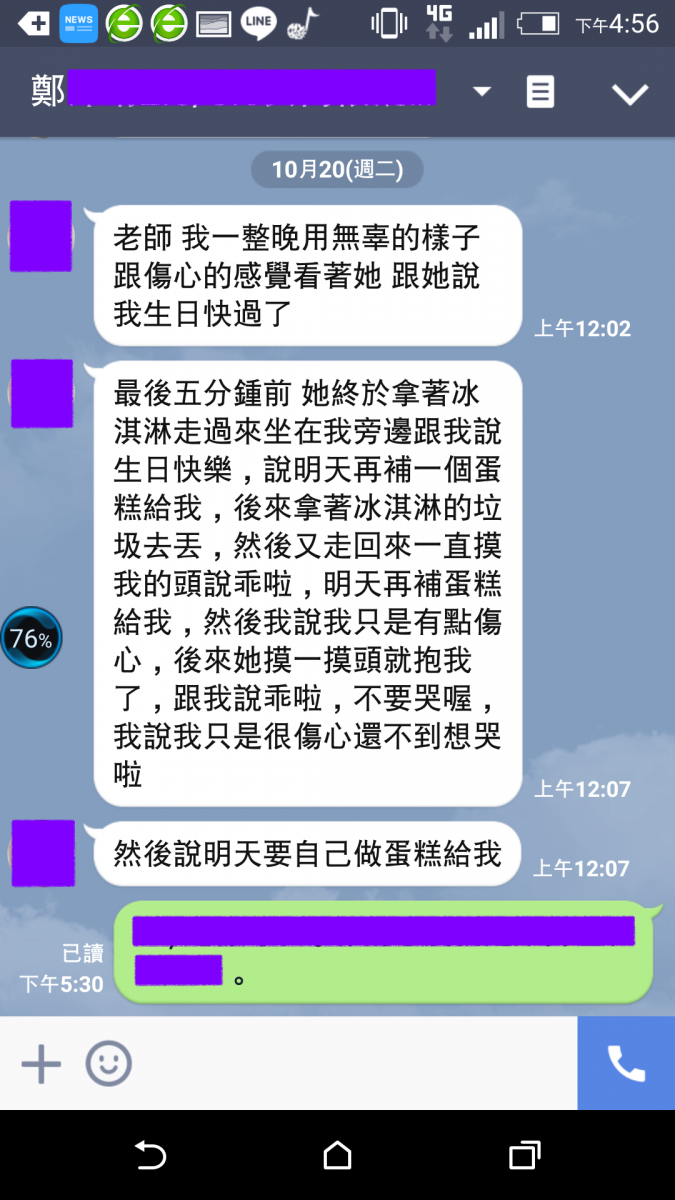Viewport: 675px width, 1200px height.
Task: Start a voice call with phone button
Action: coord(626,1063)
